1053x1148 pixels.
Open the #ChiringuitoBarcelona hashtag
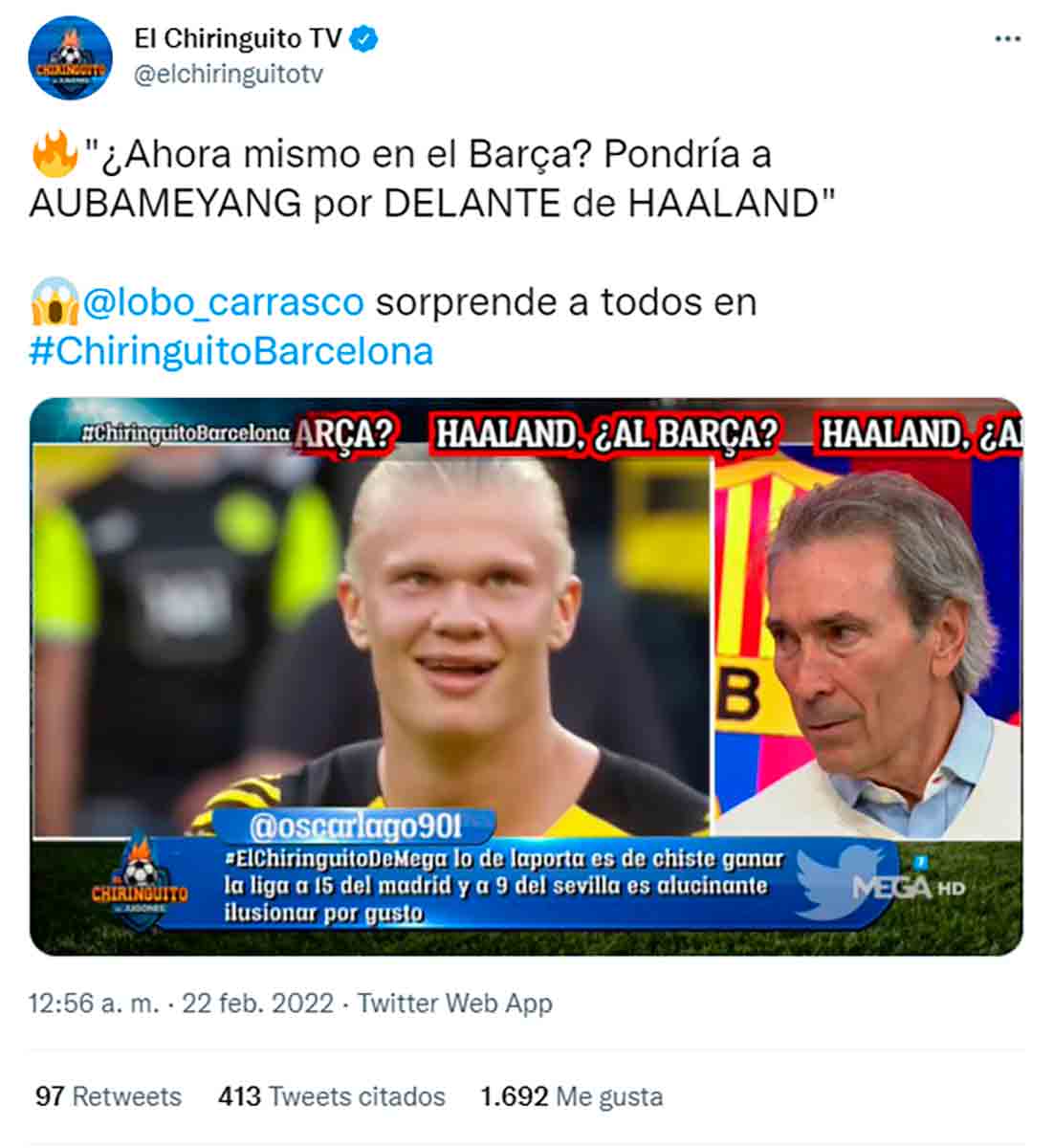[x=231, y=351]
